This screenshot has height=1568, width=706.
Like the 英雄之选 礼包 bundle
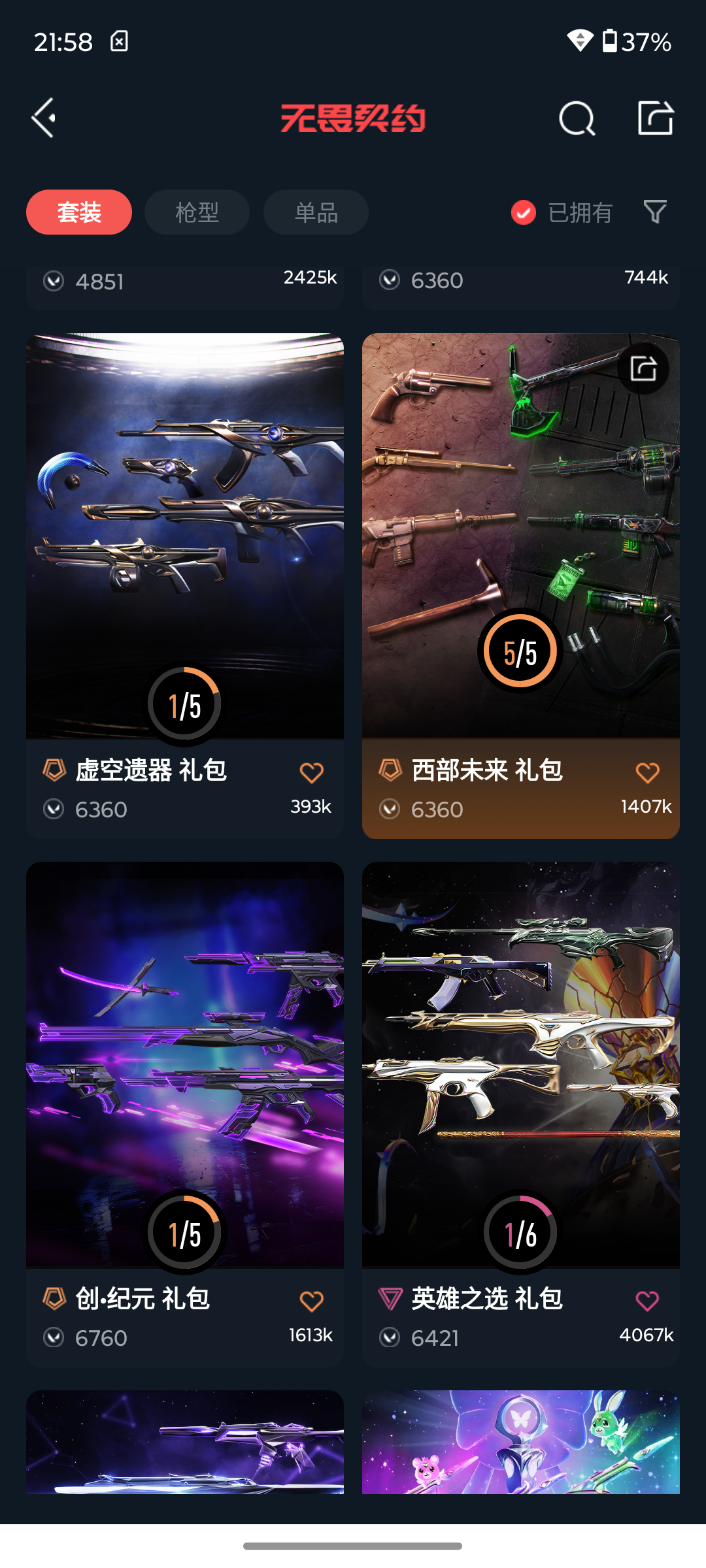coord(648,1301)
